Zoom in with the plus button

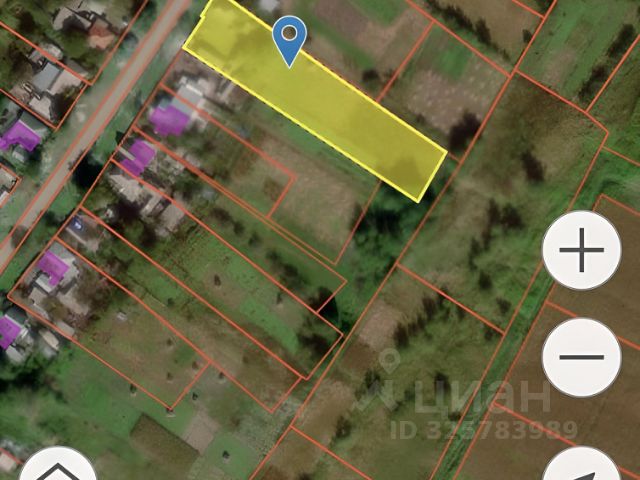(x=581, y=251)
